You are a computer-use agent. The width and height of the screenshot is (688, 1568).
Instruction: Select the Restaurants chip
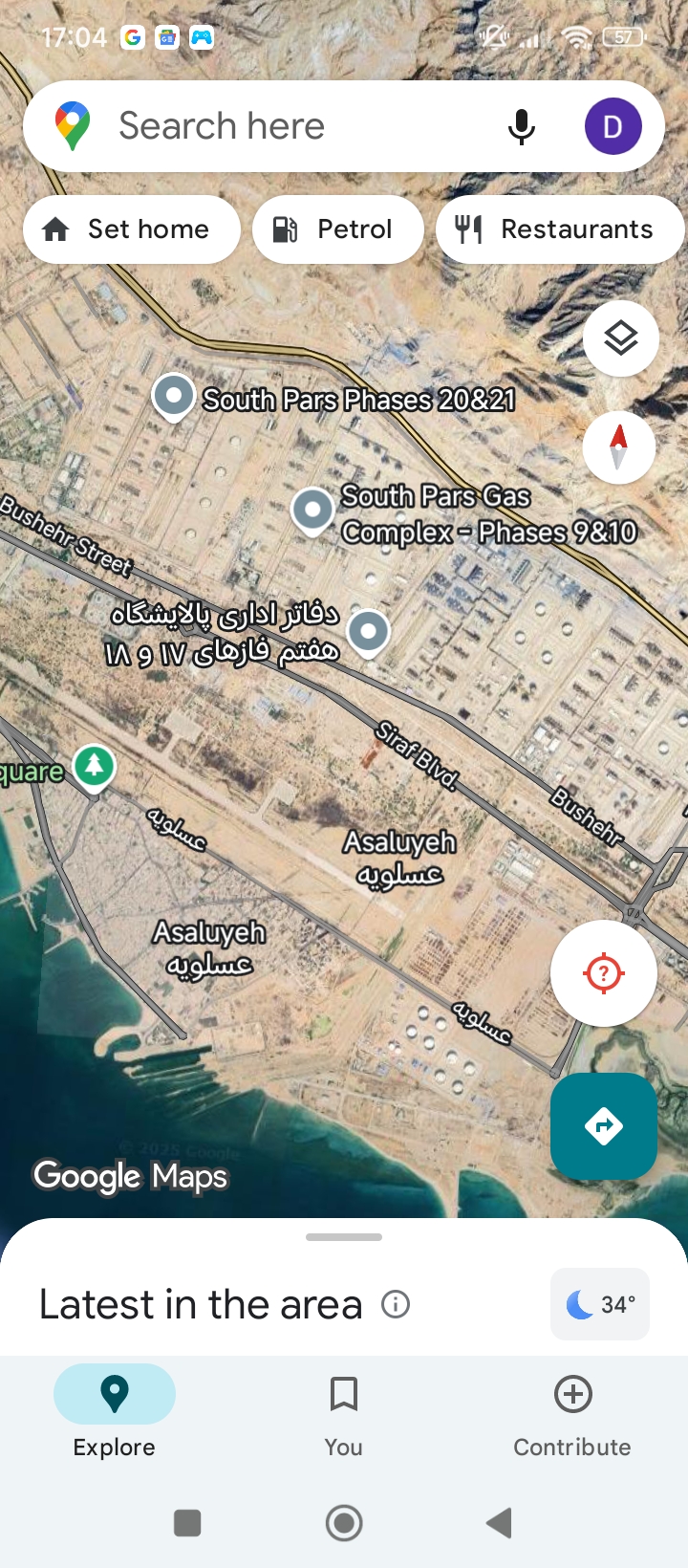(x=560, y=229)
